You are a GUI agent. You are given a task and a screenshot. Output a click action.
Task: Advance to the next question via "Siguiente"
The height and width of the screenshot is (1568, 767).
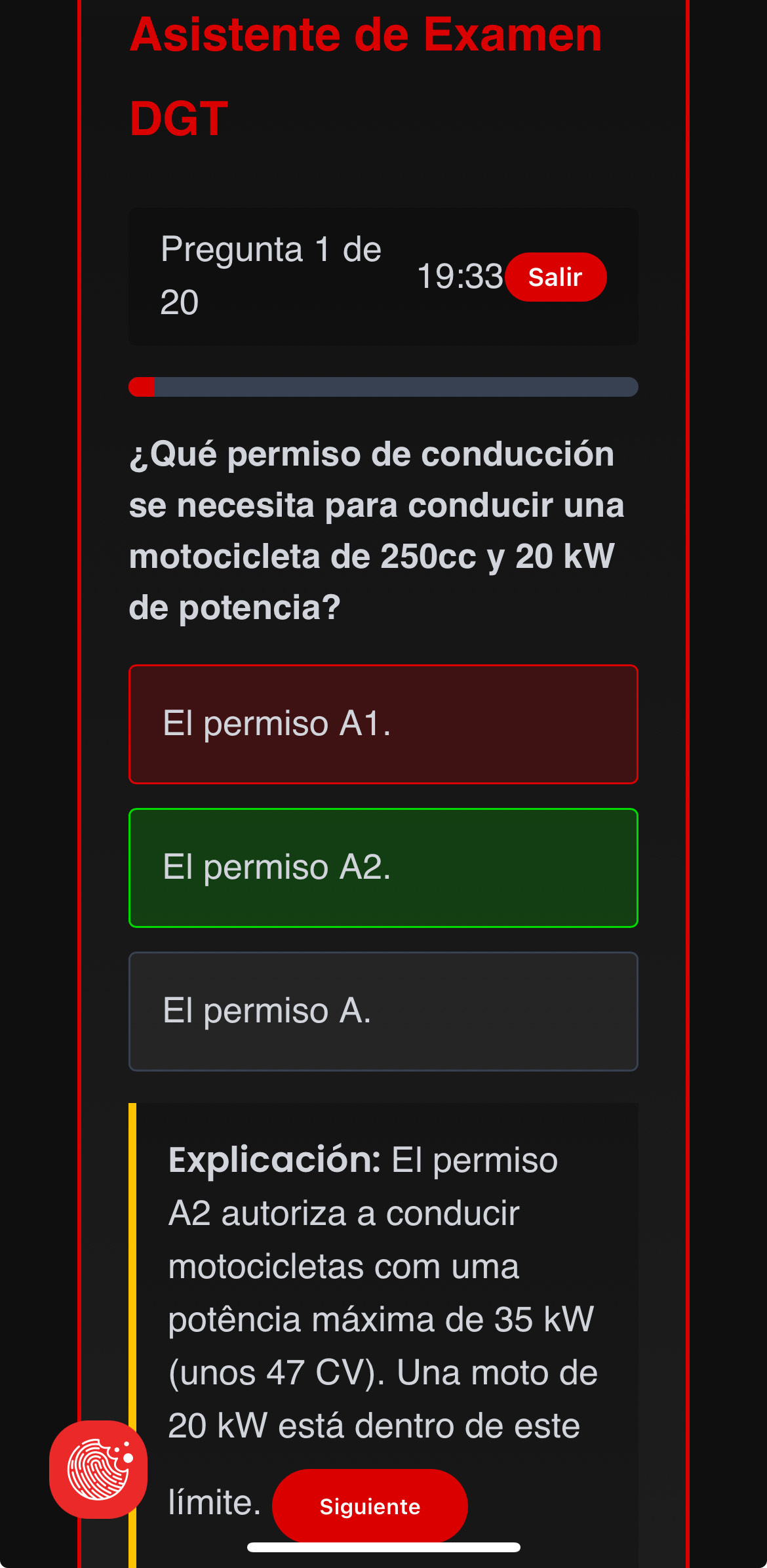[370, 1507]
